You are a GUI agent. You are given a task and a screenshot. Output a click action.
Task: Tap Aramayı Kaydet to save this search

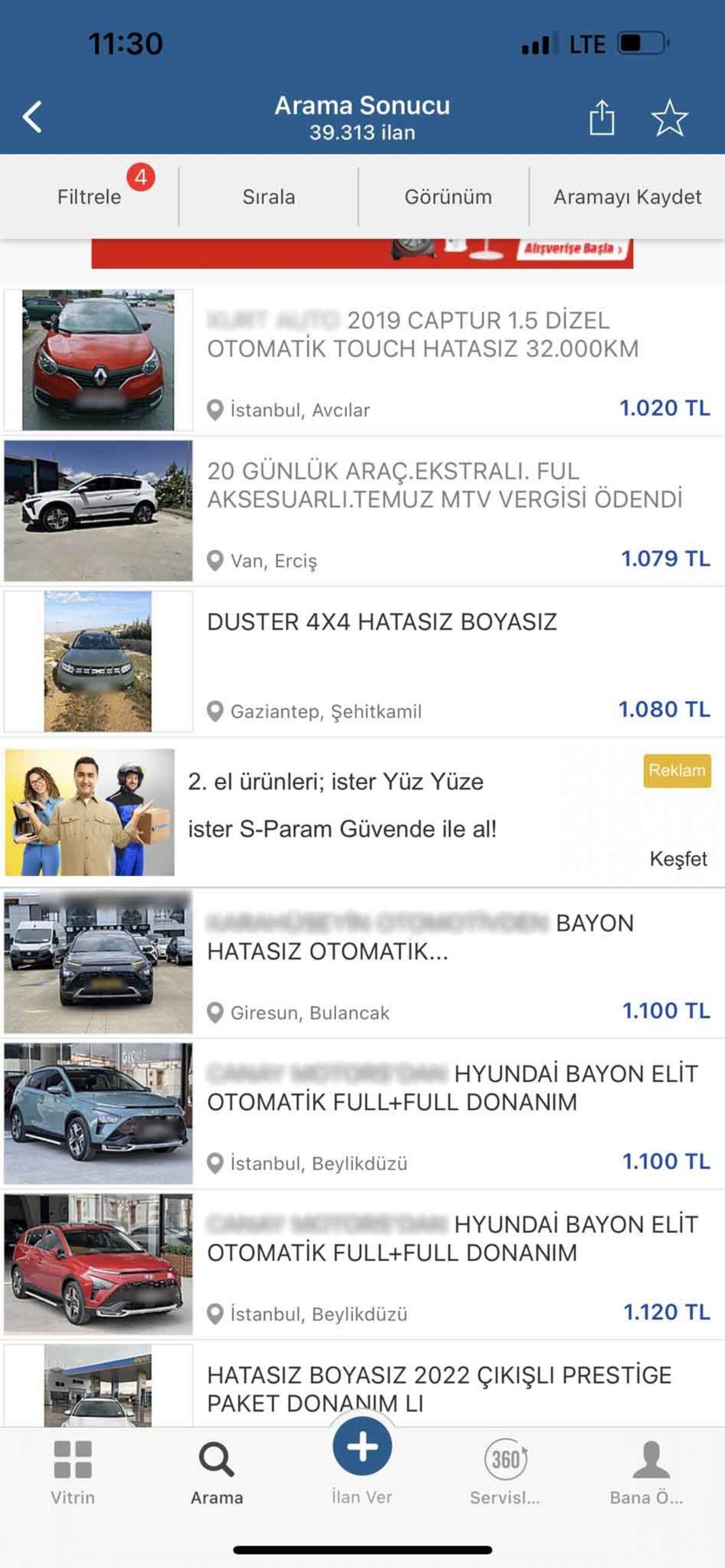point(628,196)
